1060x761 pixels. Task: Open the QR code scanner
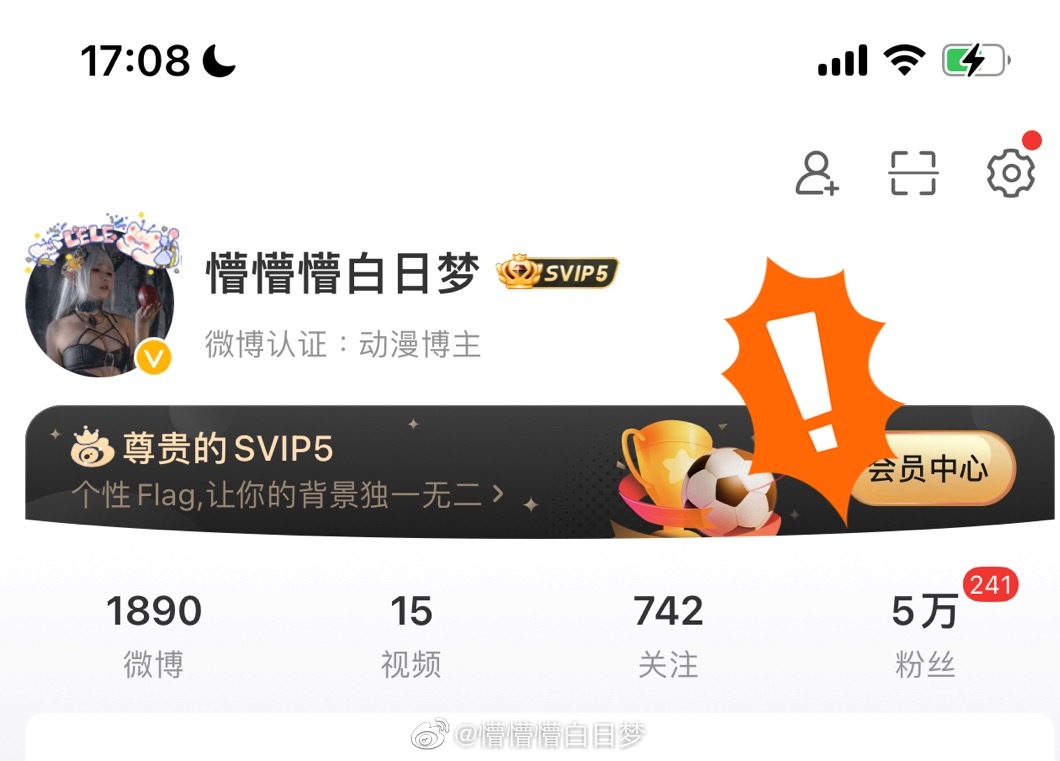(x=913, y=173)
